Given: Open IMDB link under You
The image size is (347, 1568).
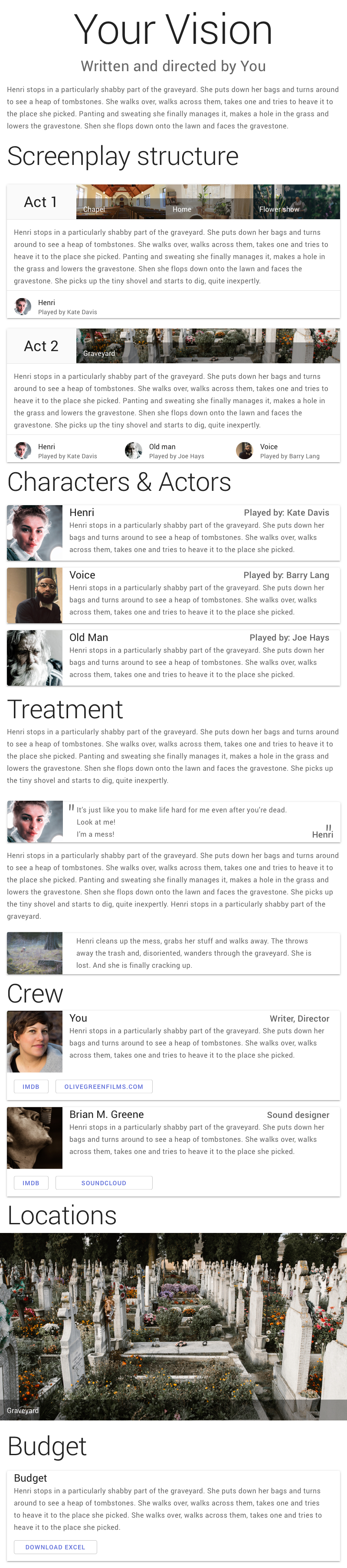Looking at the screenshot, I should coord(31,1087).
